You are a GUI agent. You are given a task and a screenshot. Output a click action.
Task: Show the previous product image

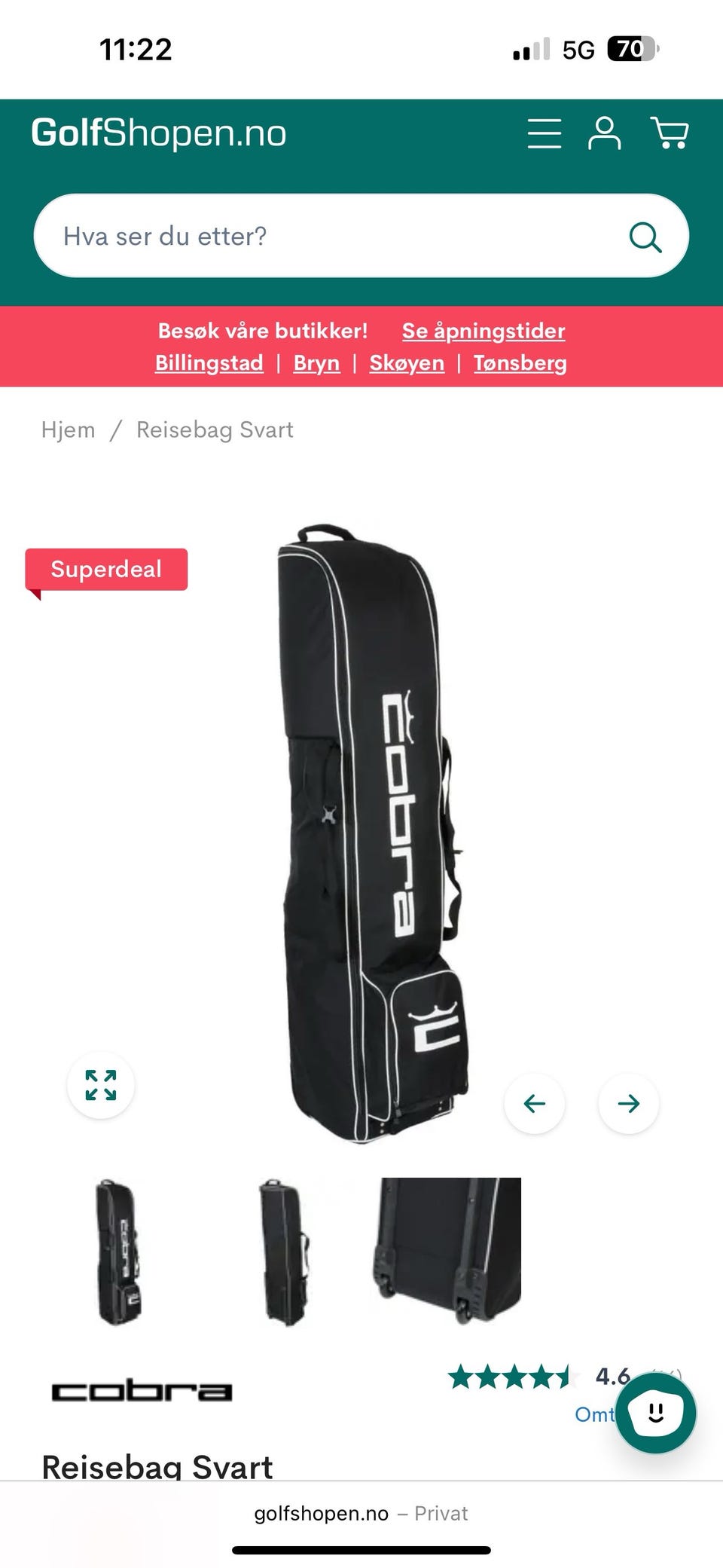(x=535, y=1104)
